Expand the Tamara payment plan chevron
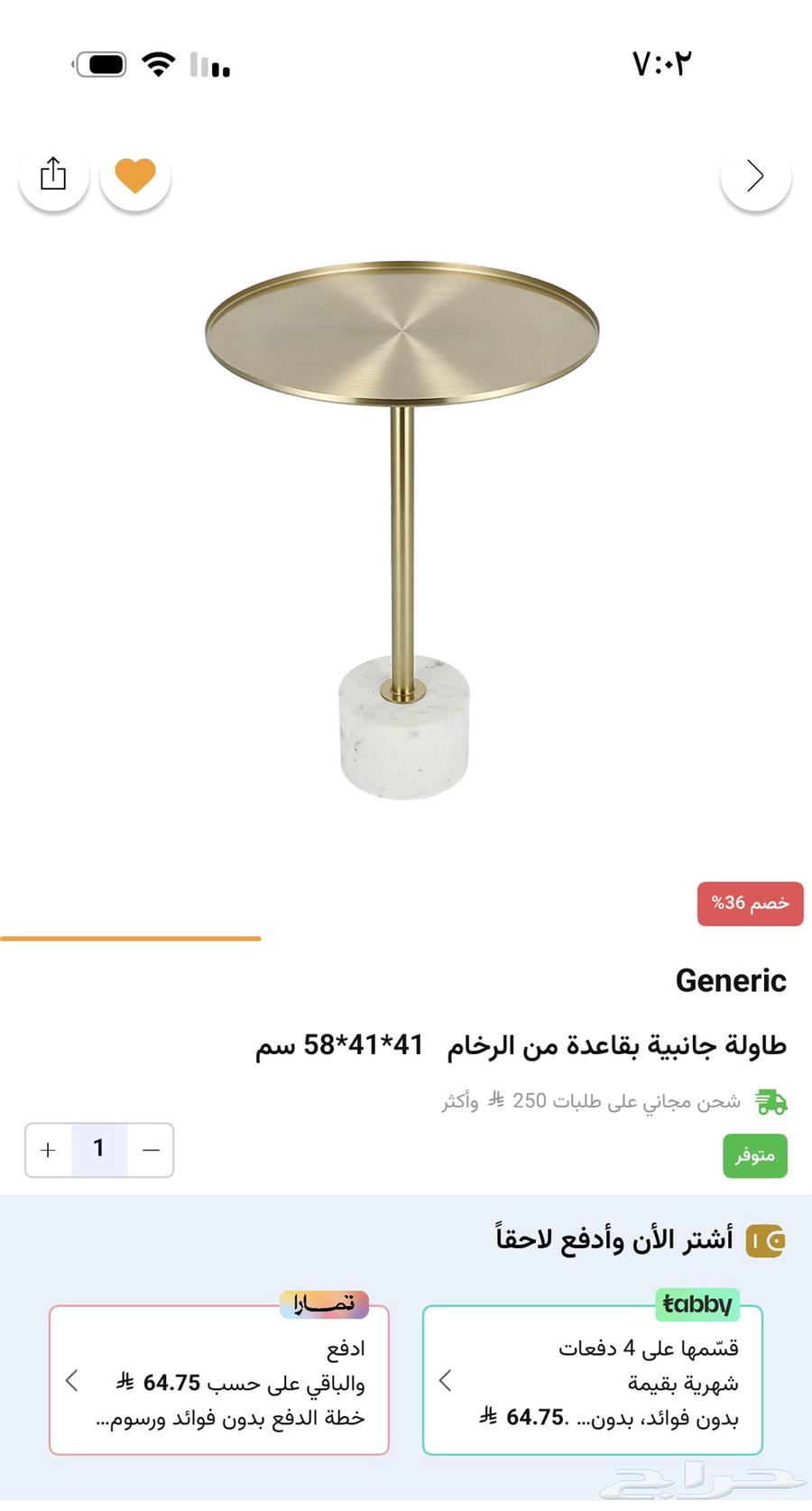 [71, 1381]
